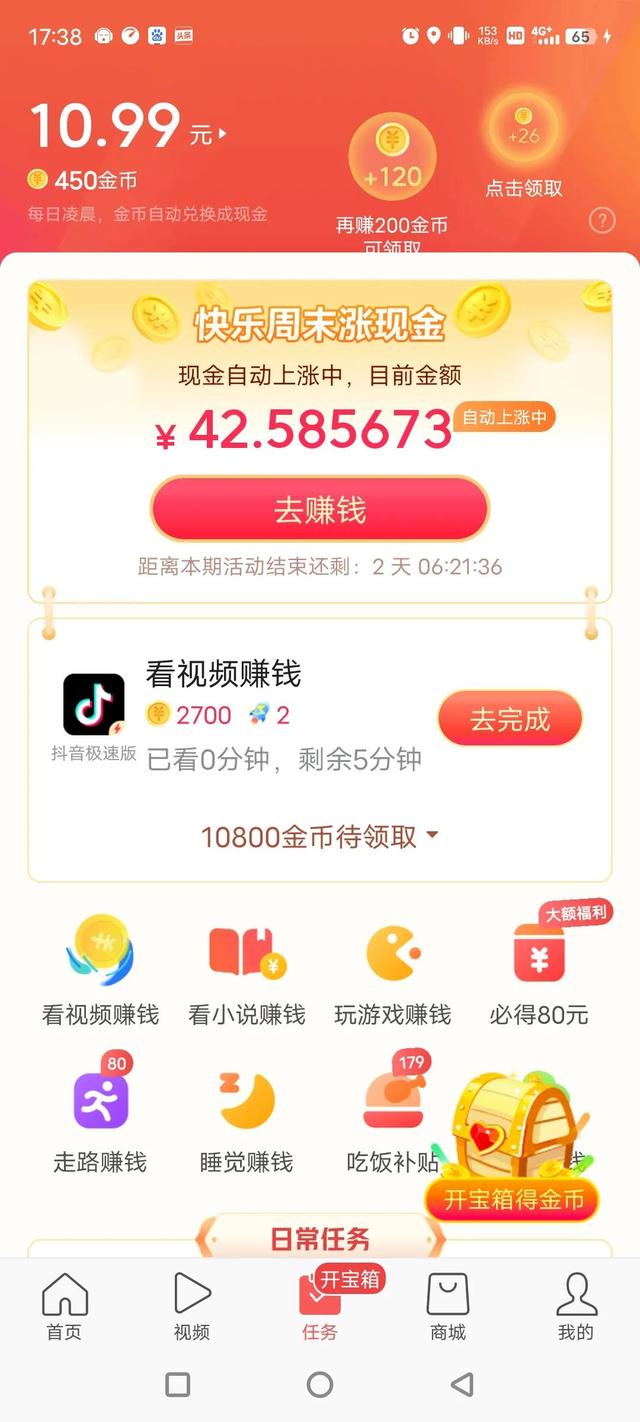Open the 10.99元 cash balance details

(x=129, y=127)
